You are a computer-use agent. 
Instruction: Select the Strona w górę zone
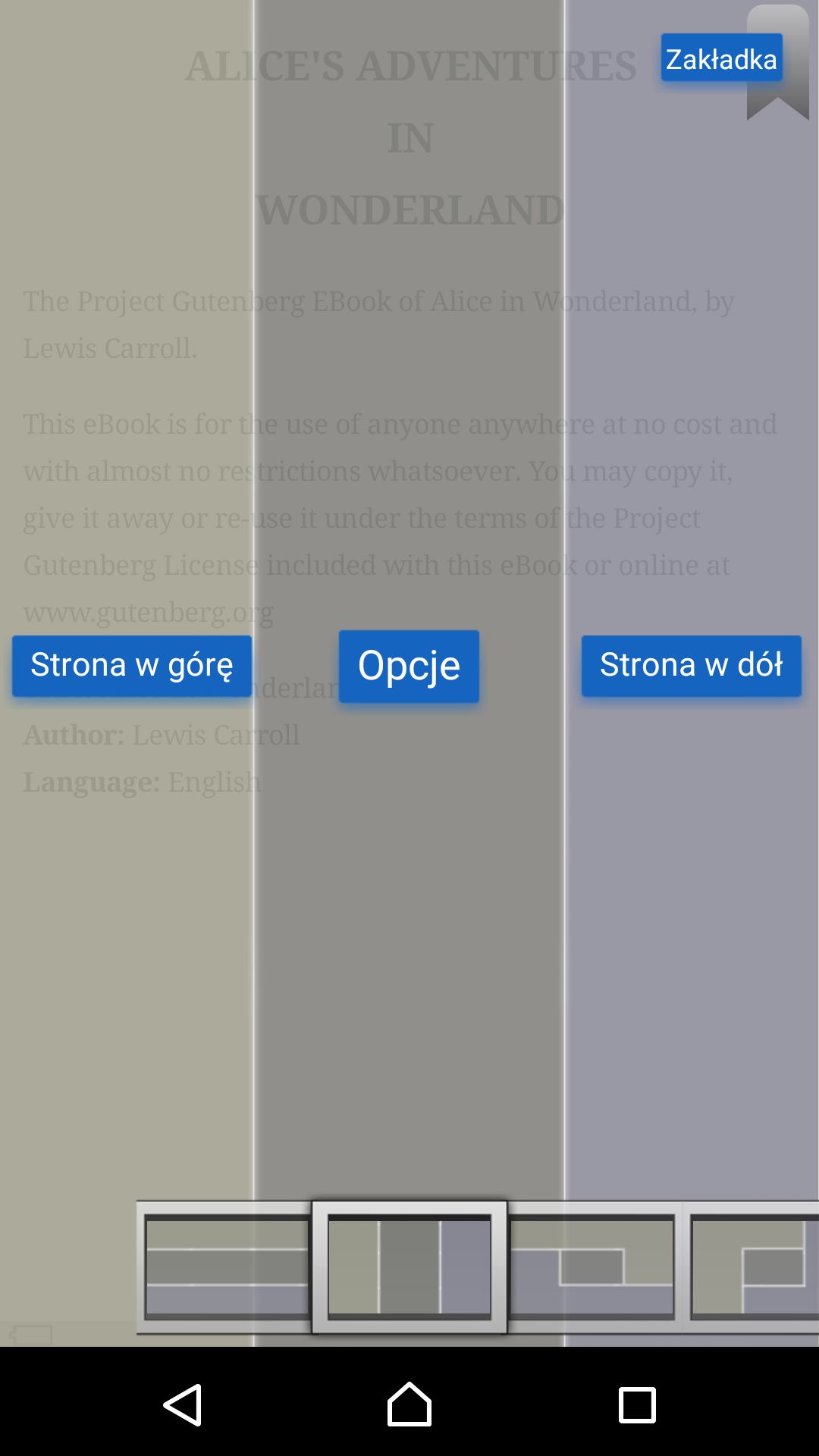131,665
